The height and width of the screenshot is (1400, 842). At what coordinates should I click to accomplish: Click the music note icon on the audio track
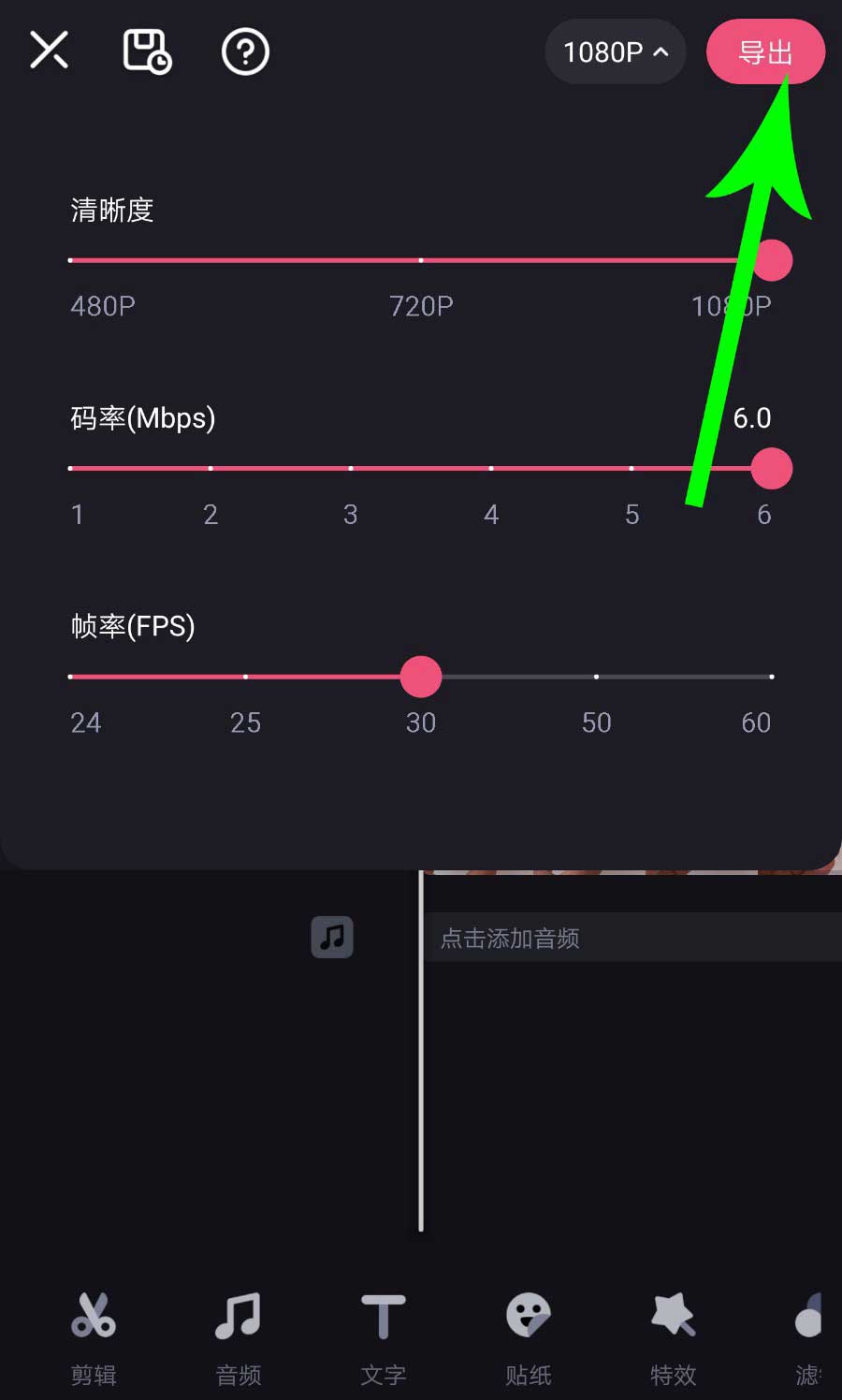(x=332, y=936)
